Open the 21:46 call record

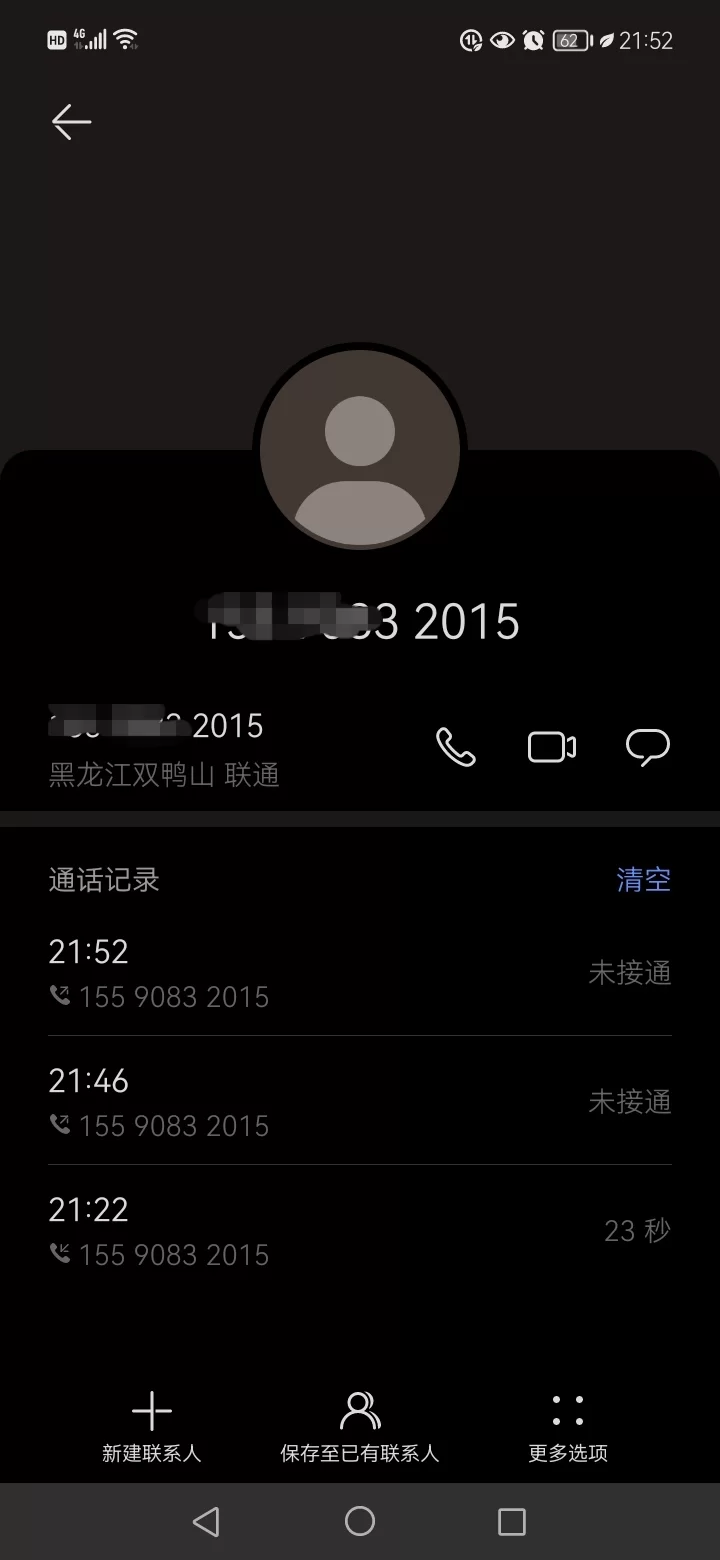click(x=360, y=1101)
